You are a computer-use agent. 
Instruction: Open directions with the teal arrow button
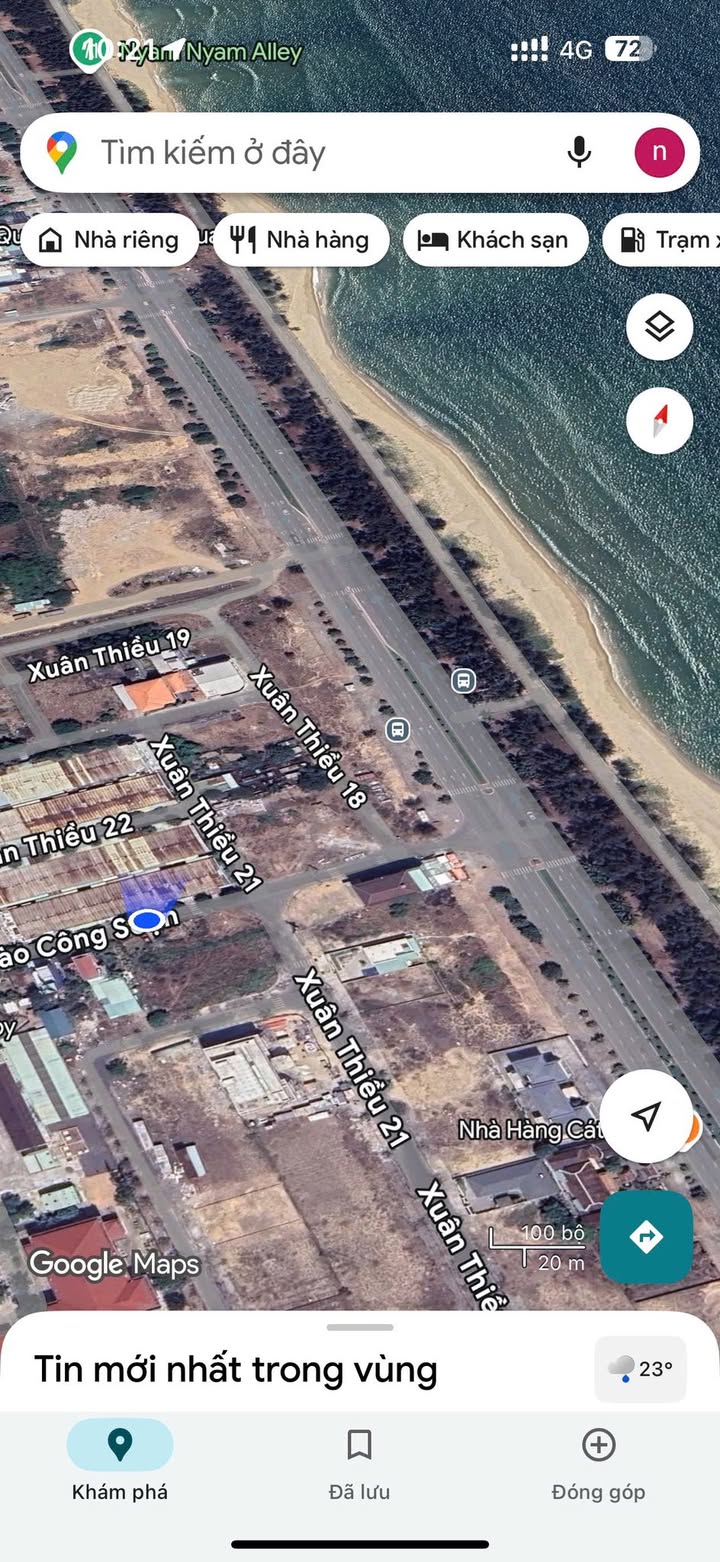coord(646,1237)
